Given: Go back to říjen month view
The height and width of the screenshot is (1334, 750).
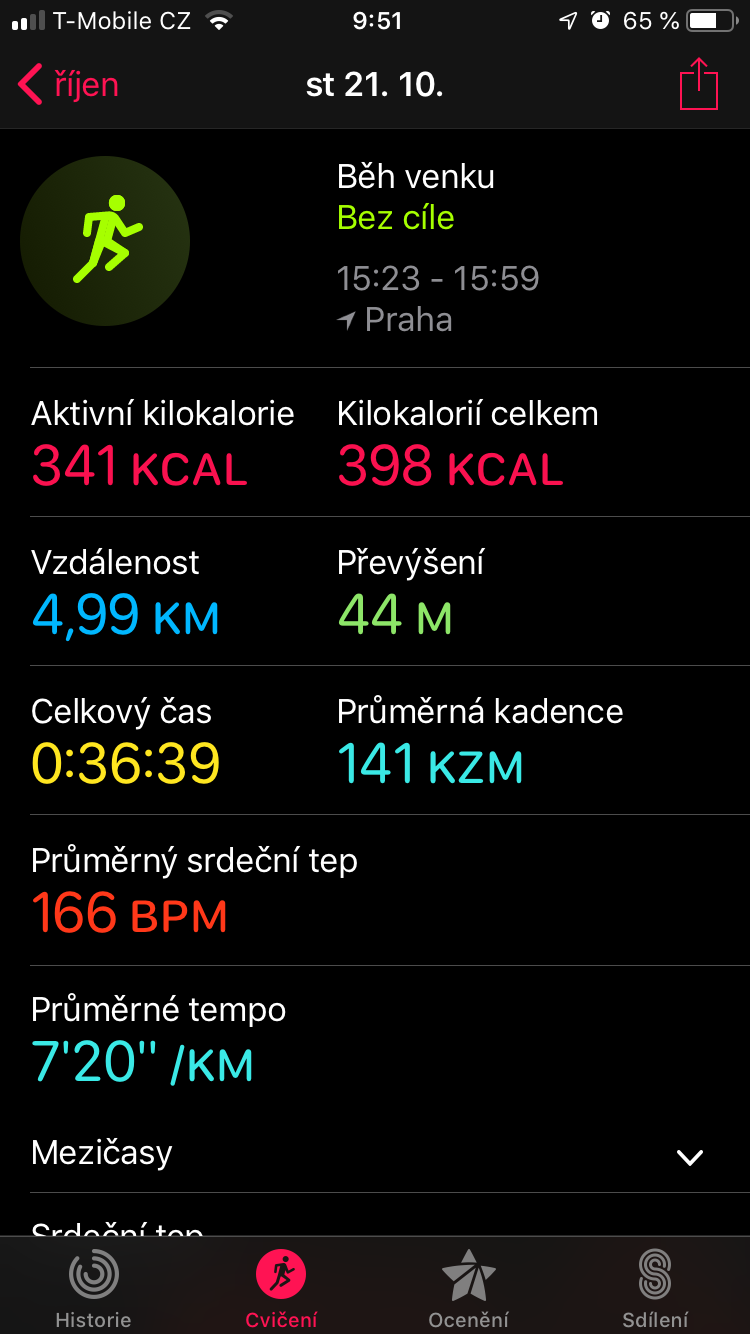Looking at the screenshot, I should coord(69,84).
